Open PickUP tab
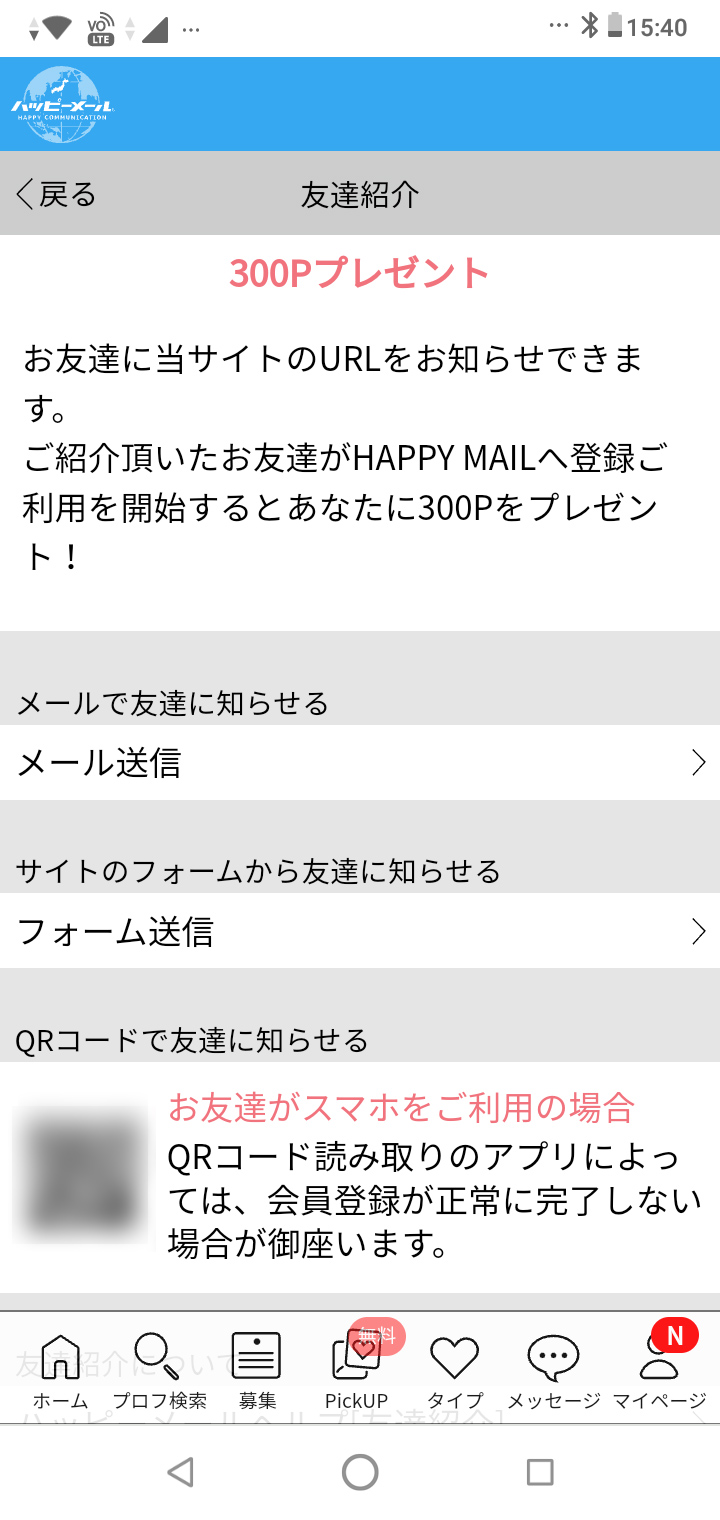This screenshot has height=1520, width=720. (357, 1371)
